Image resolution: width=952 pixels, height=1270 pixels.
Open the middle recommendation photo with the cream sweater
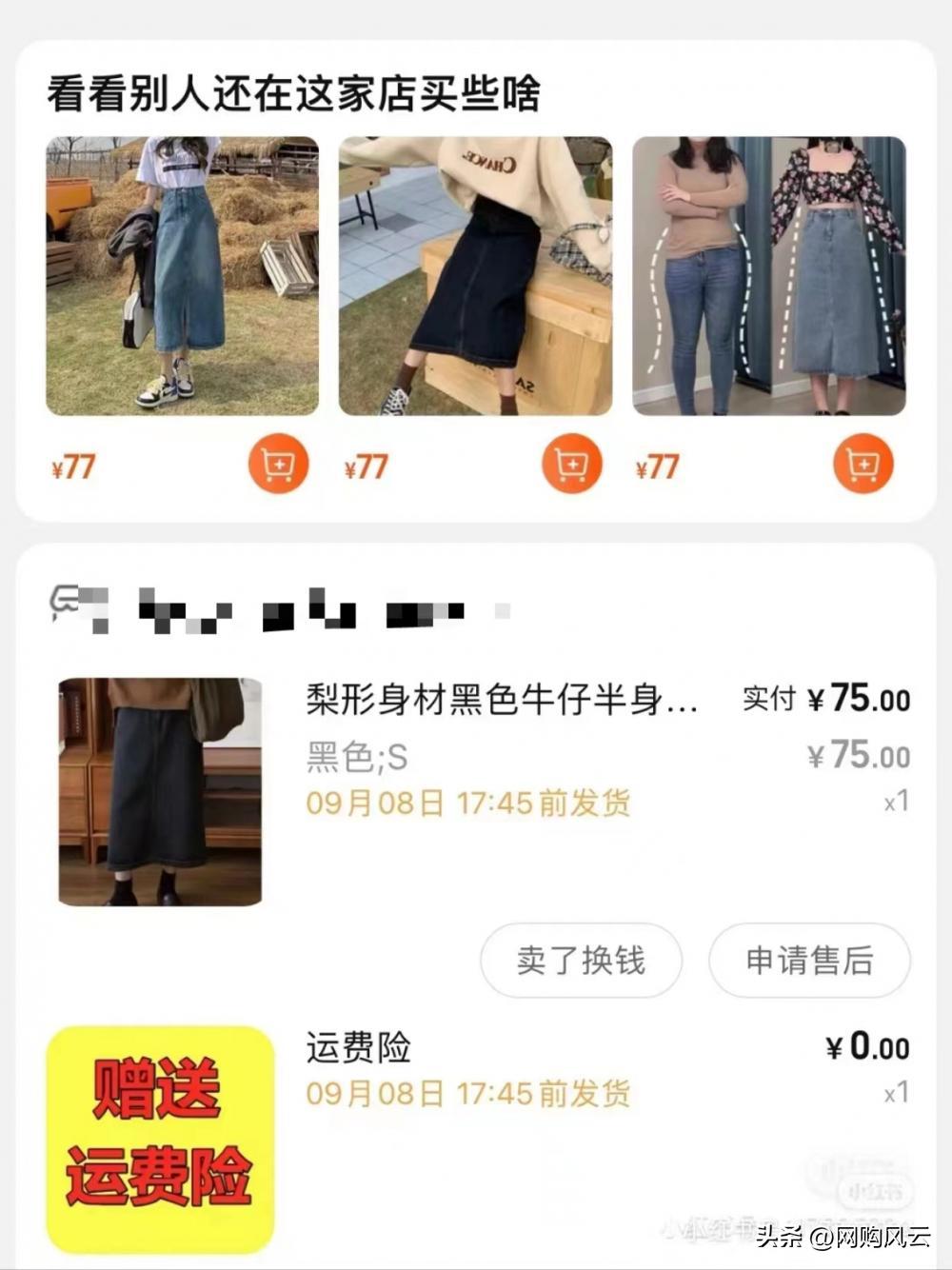pos(475,279)
